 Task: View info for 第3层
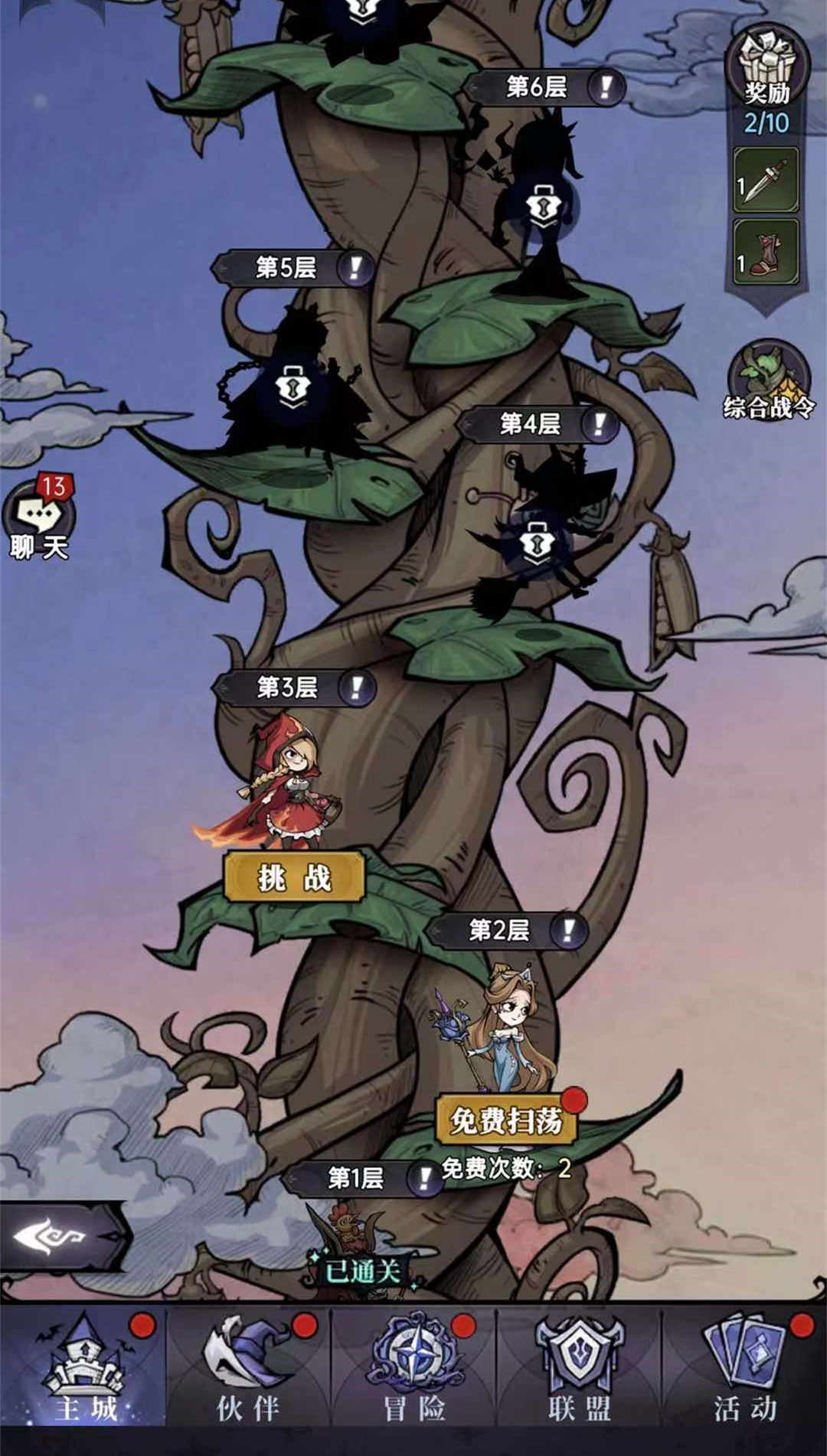pos(356,687)
